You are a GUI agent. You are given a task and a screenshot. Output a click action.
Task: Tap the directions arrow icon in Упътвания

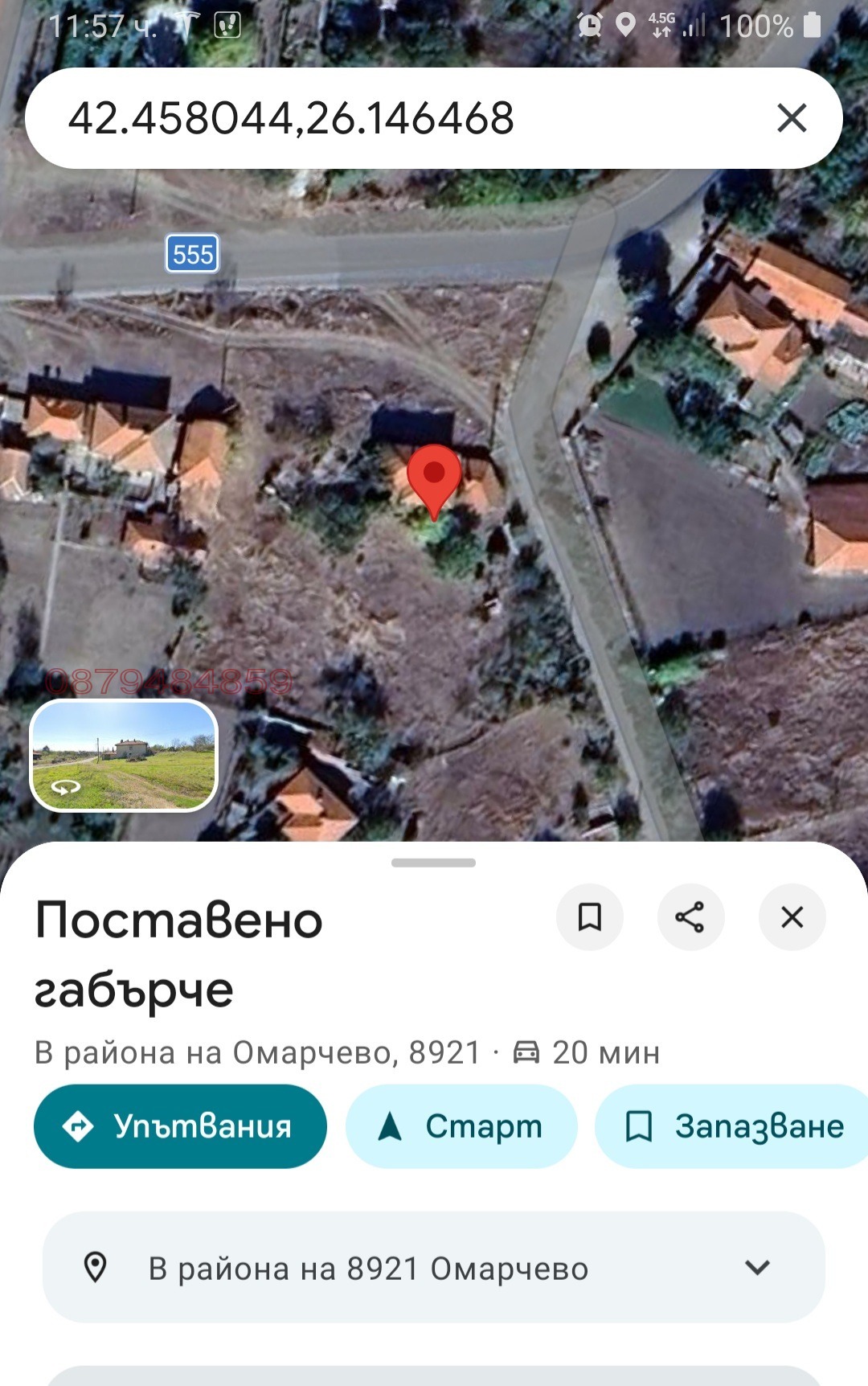tap(78, 1126)
